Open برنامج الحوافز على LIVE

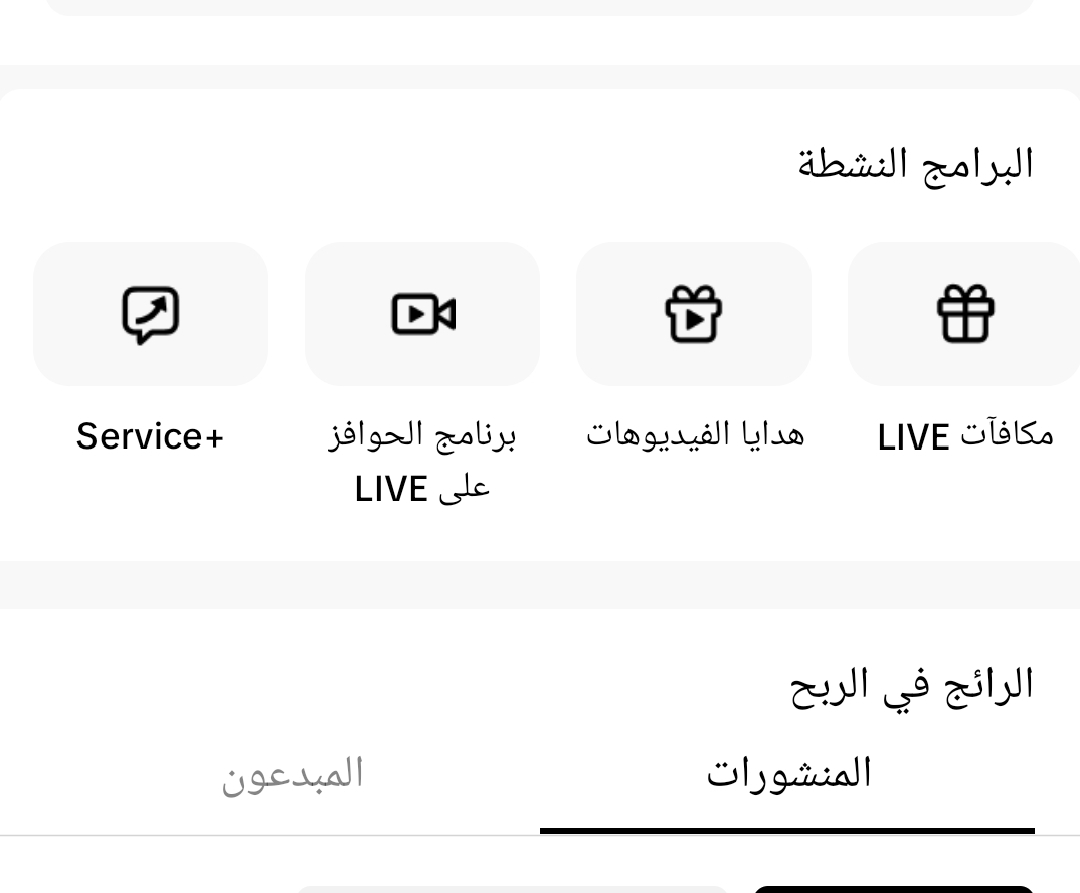[422, 314]
